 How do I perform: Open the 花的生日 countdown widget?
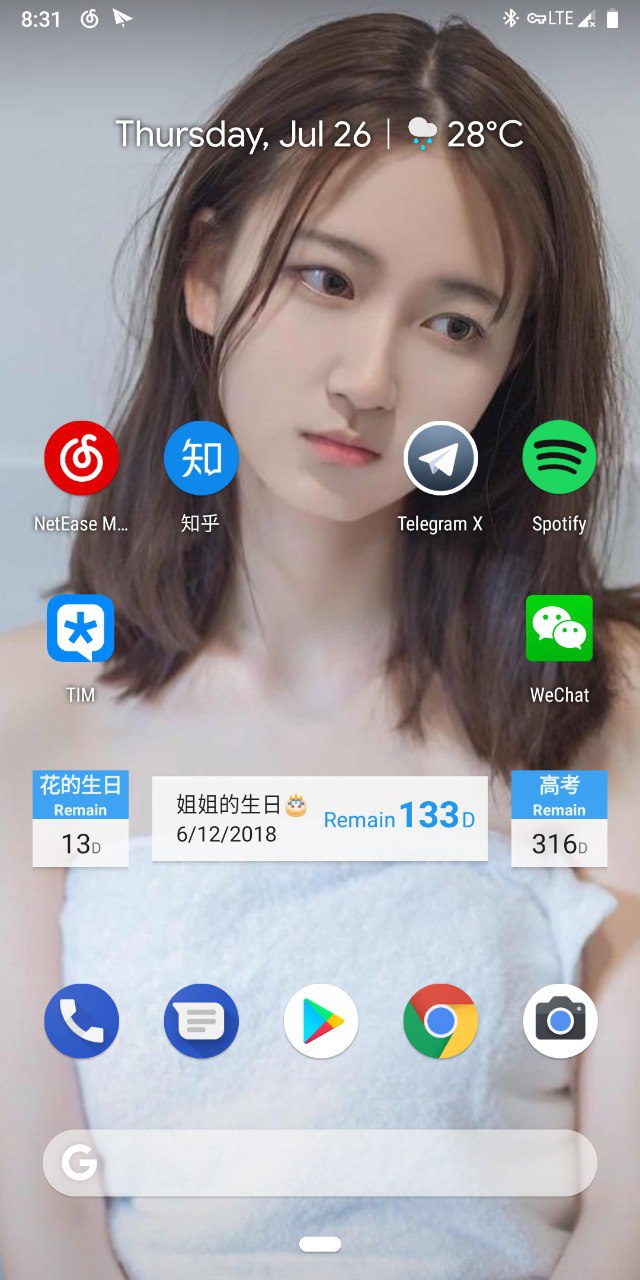click(x=81, y=818)
